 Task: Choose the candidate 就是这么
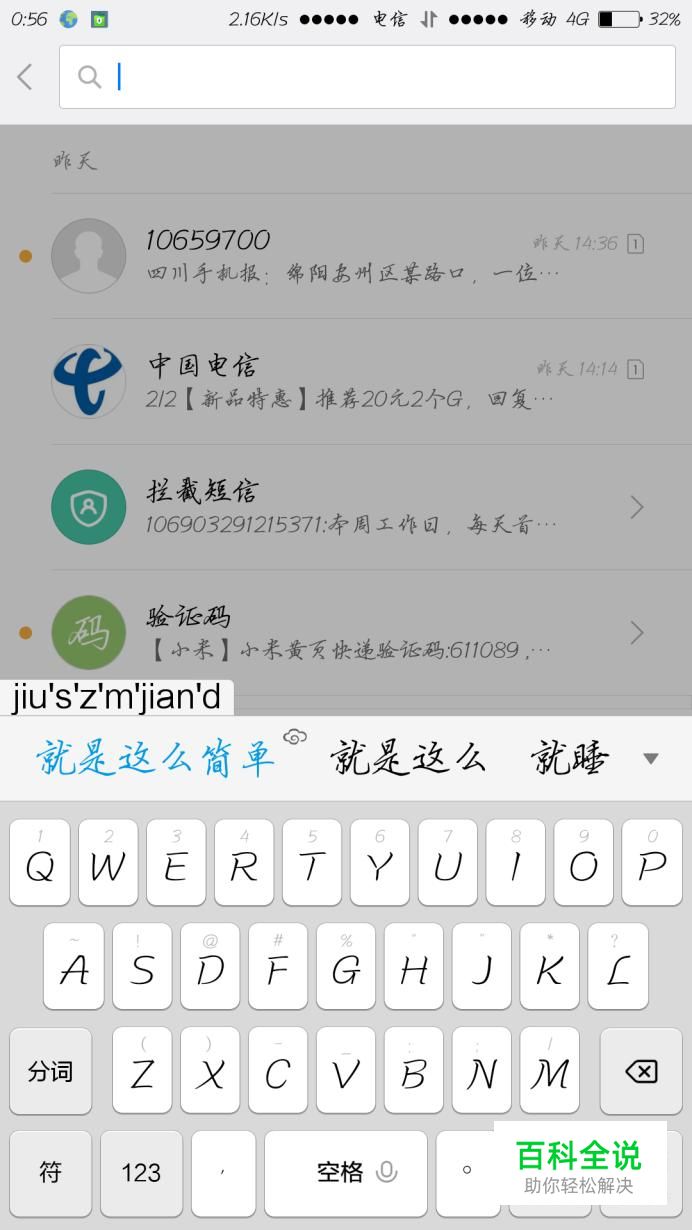[x=408, y=758]
